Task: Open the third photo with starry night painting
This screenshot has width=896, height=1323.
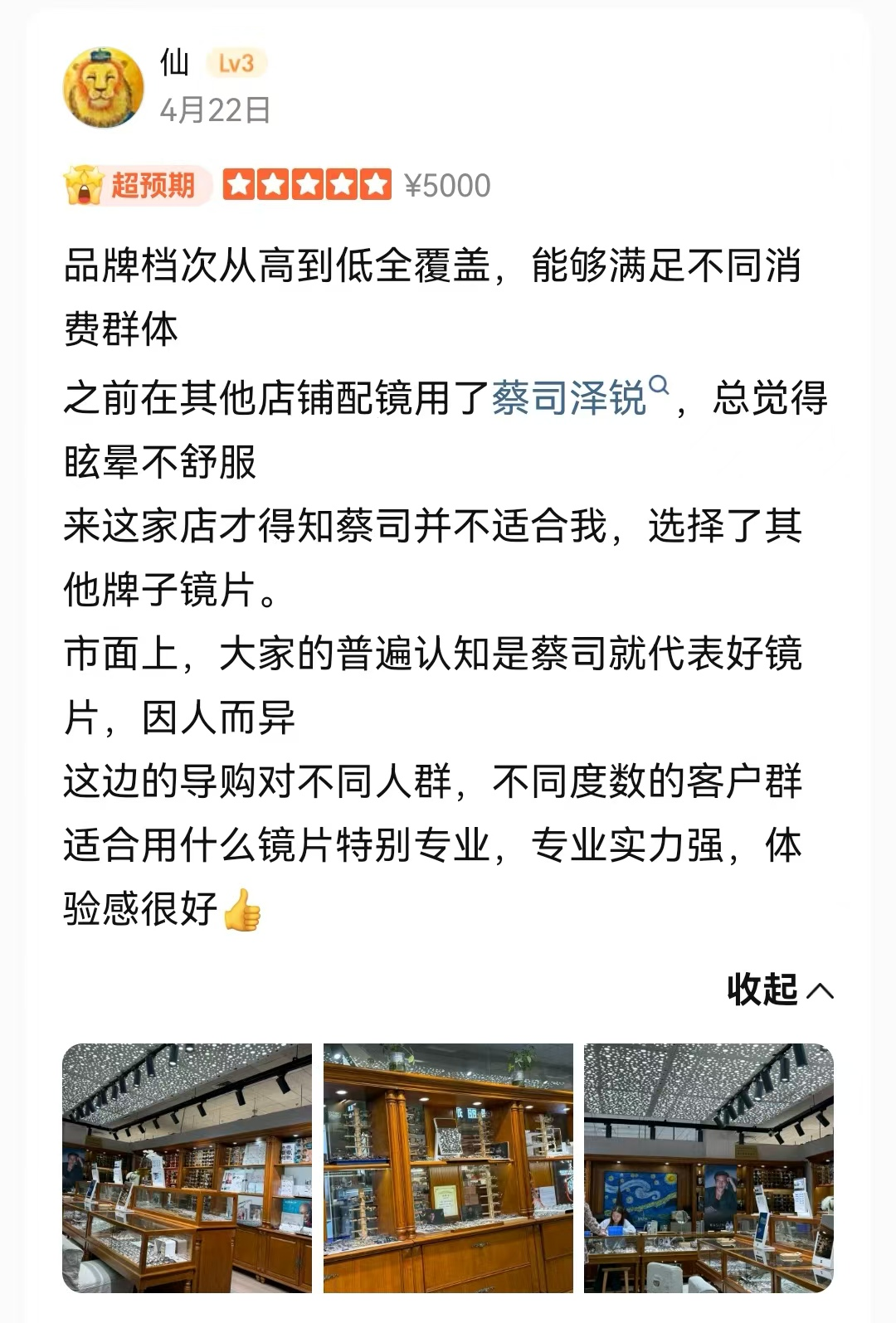Action: [x=709, y=1168]
